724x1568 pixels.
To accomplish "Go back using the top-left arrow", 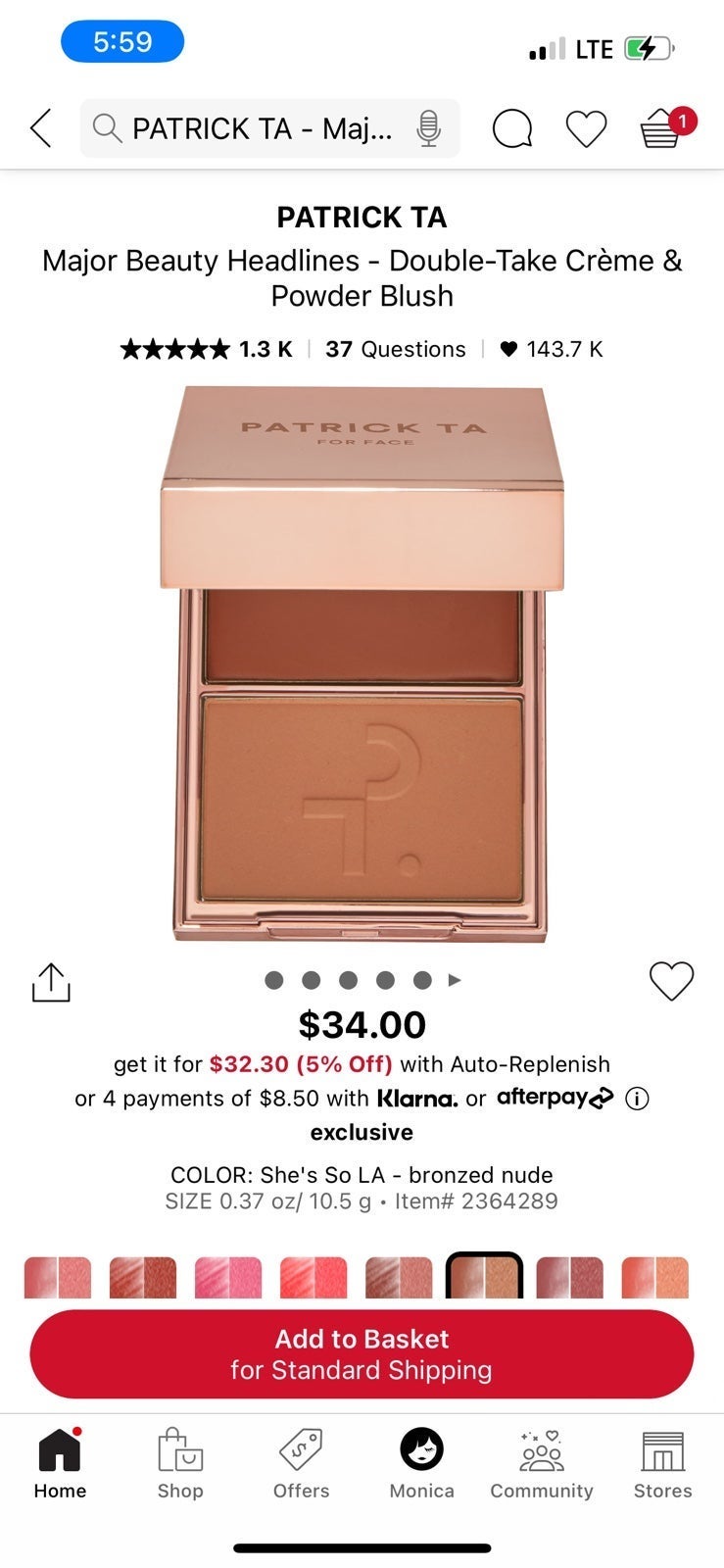I will [x=40, y=128].
